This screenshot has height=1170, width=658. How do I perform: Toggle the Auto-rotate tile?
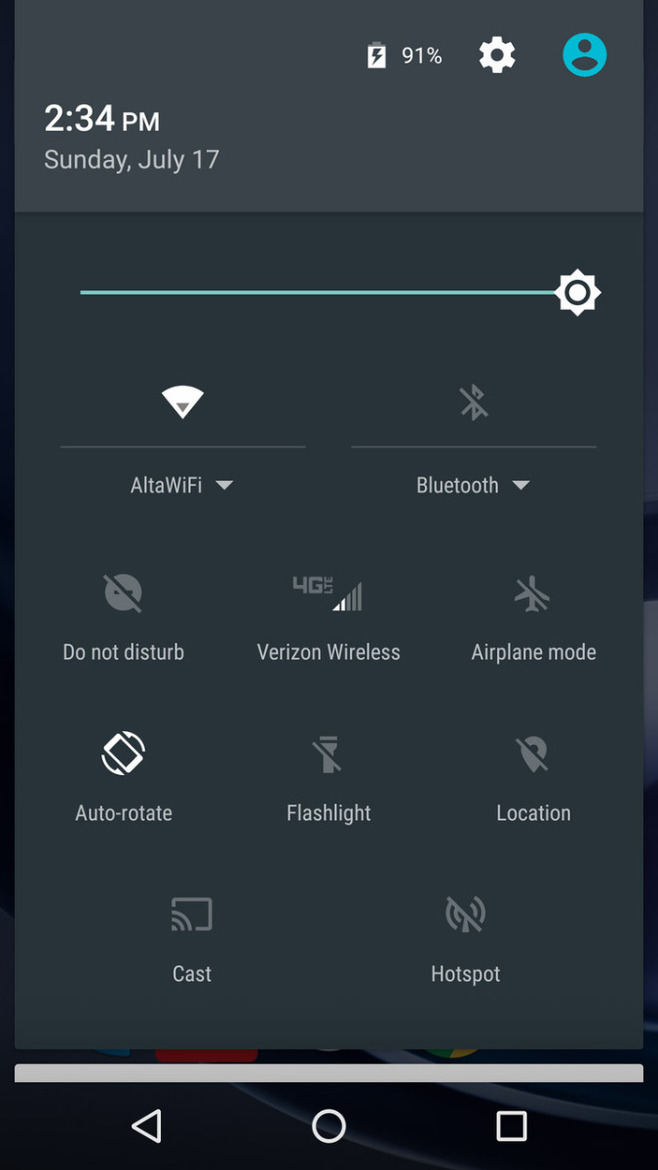click(x=123, y=754)
